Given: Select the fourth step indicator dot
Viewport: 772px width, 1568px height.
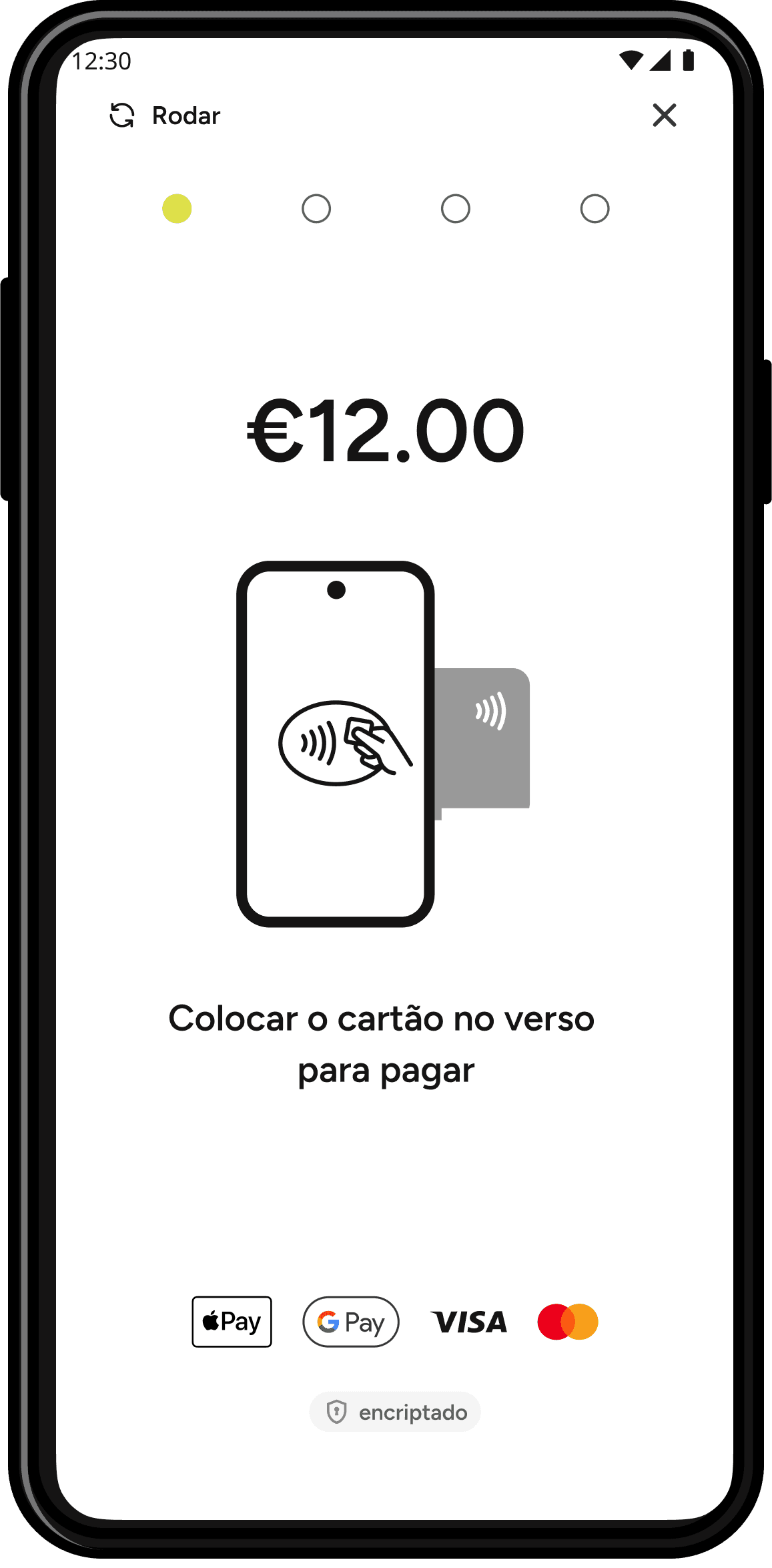Looking at the screenshot, I should [594, 208].
